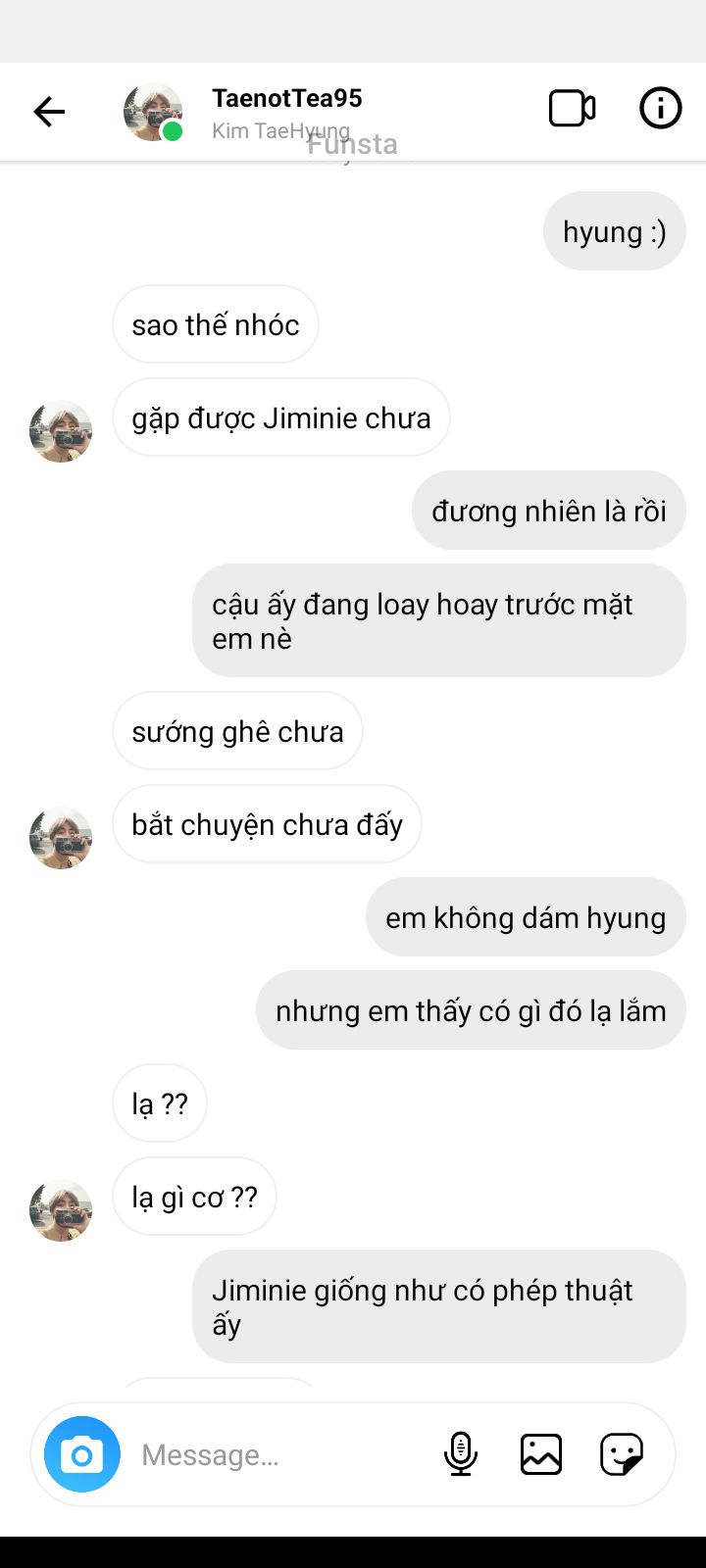Start a video call with TaenotTea95
The height and width of the screenshot is (1568, 706).
pyautogui.click(x=572, y=109)
